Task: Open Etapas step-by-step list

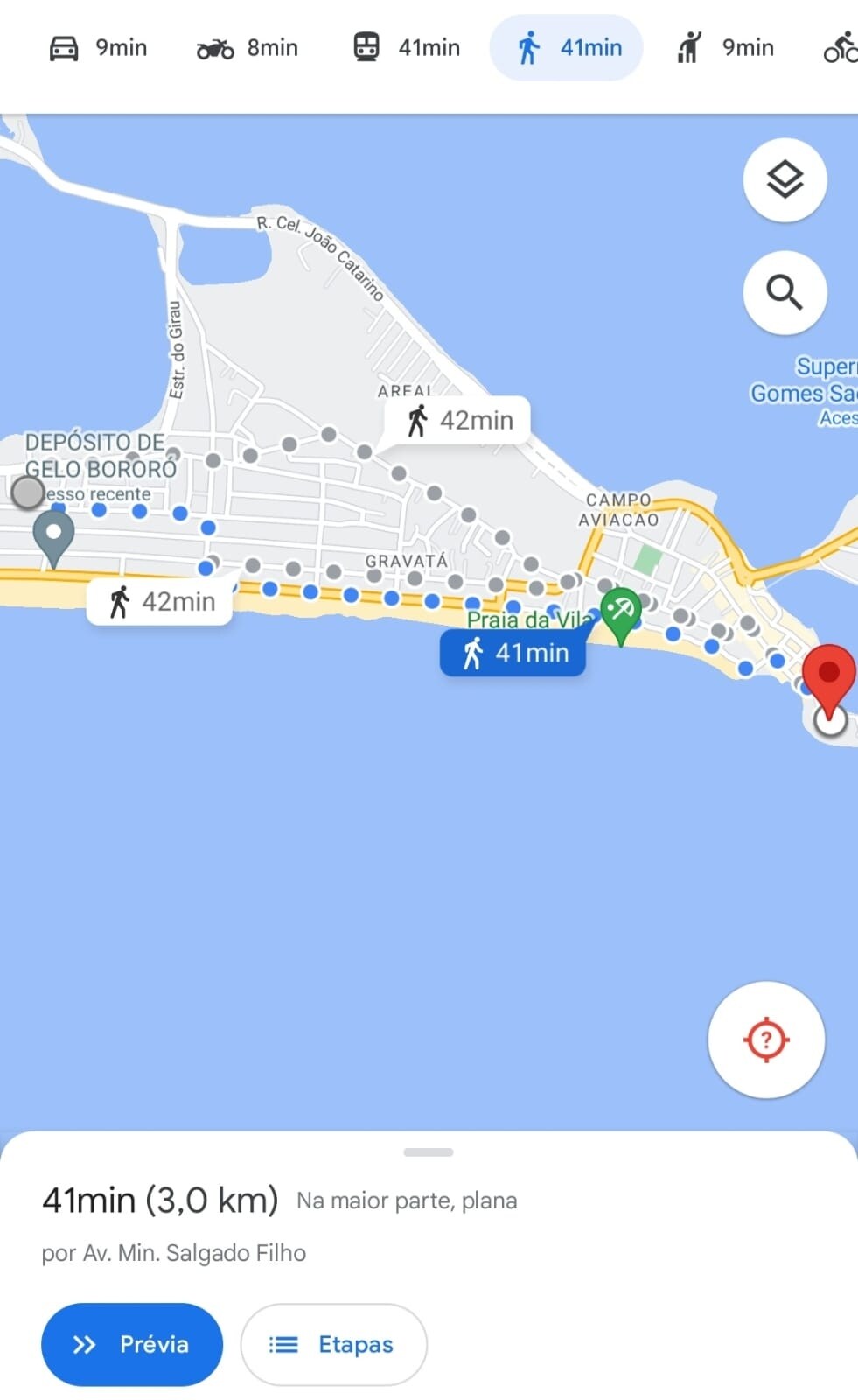Action: coord(333,1344)
